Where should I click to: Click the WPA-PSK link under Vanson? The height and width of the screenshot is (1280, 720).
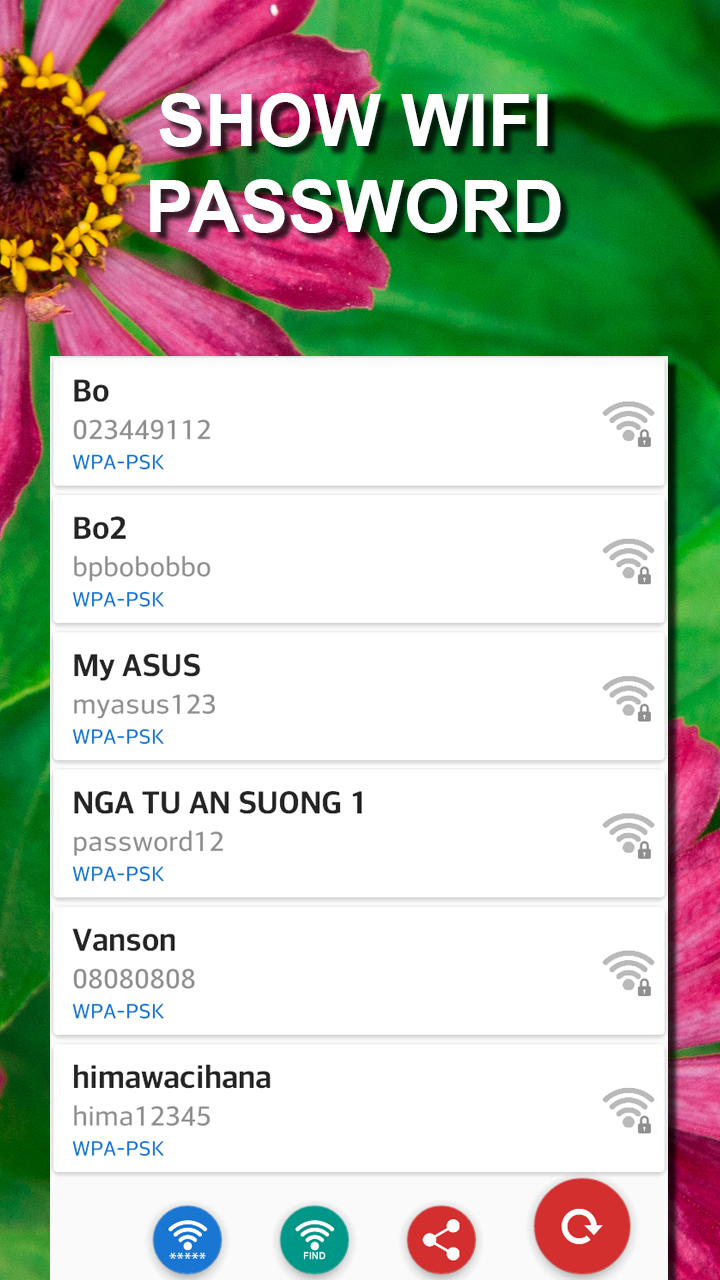[x=117, y=1011]
